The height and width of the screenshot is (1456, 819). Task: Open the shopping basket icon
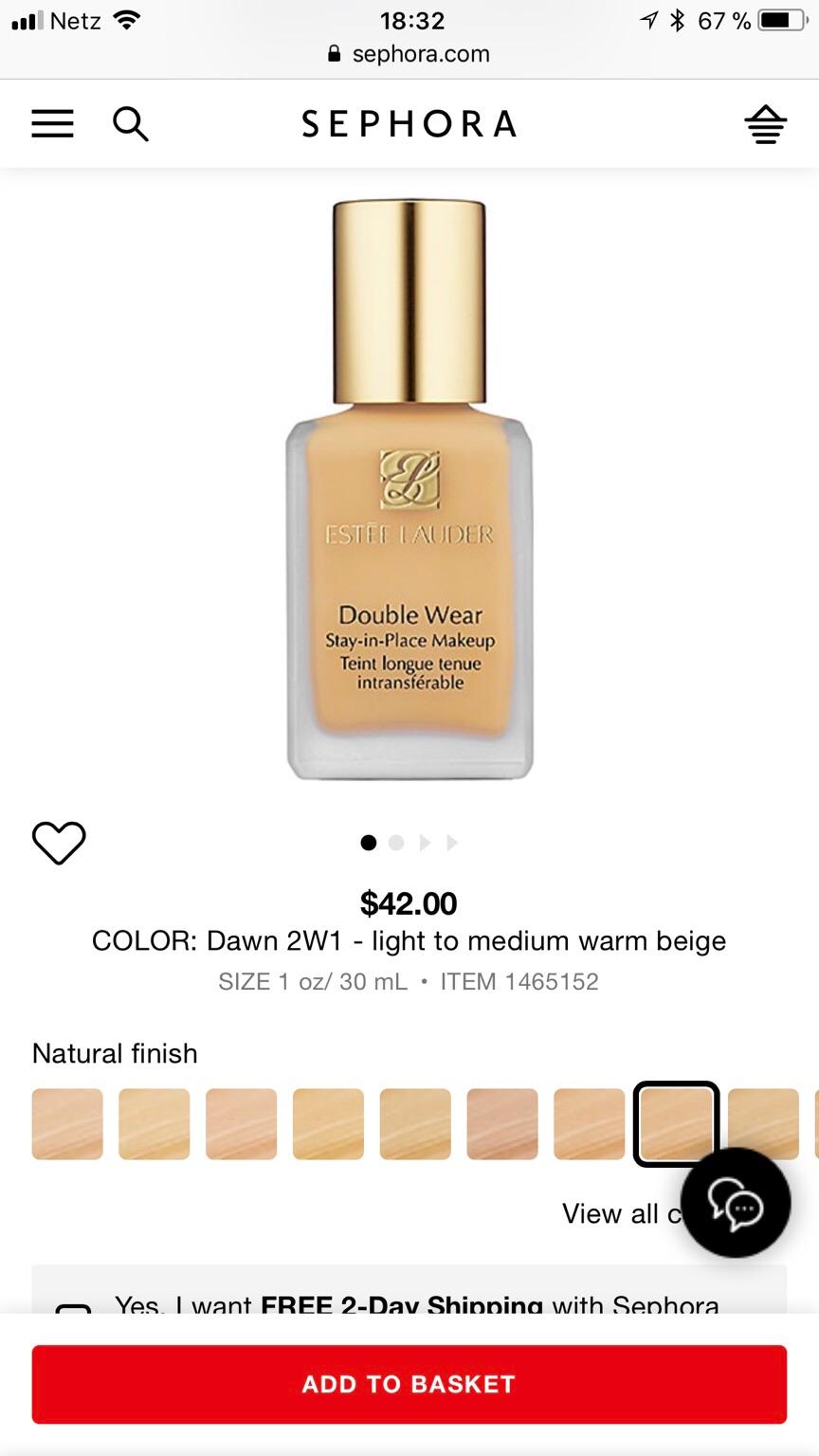(765, 124)
